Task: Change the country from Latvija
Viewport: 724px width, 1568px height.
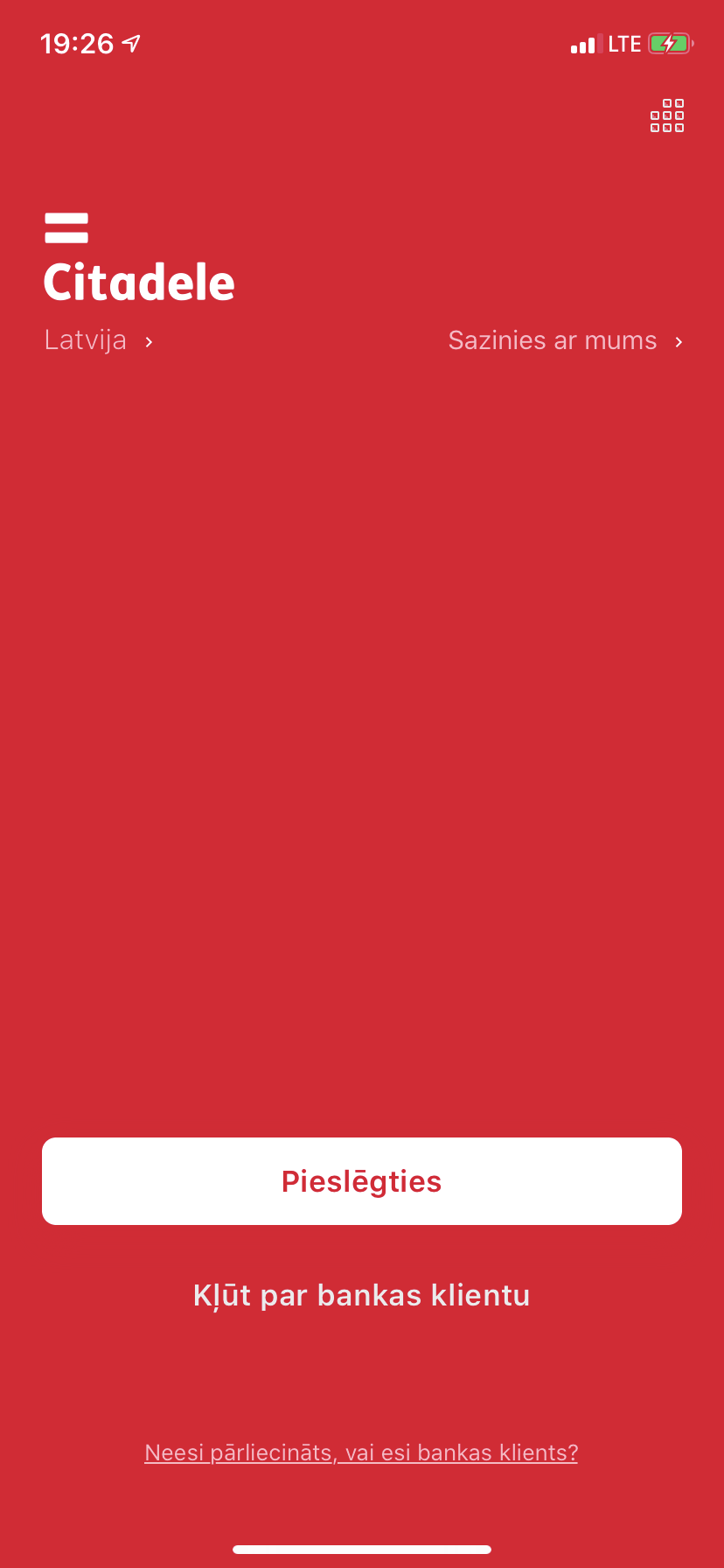Action: pyautogui.click(x=99, y=340)
